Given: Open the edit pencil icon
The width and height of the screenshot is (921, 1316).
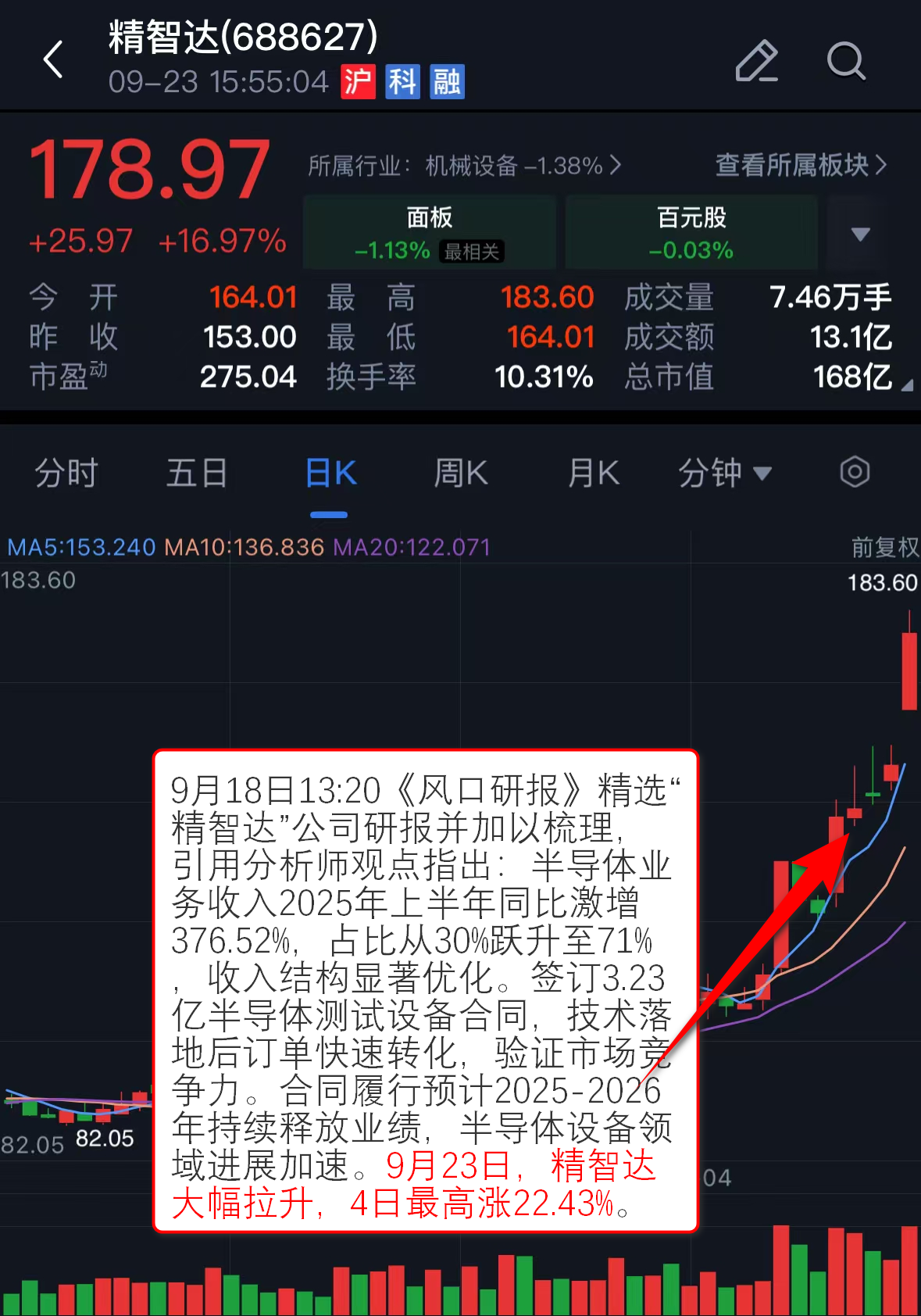Looking at the screenshot, I should click(x=756, y=61).
